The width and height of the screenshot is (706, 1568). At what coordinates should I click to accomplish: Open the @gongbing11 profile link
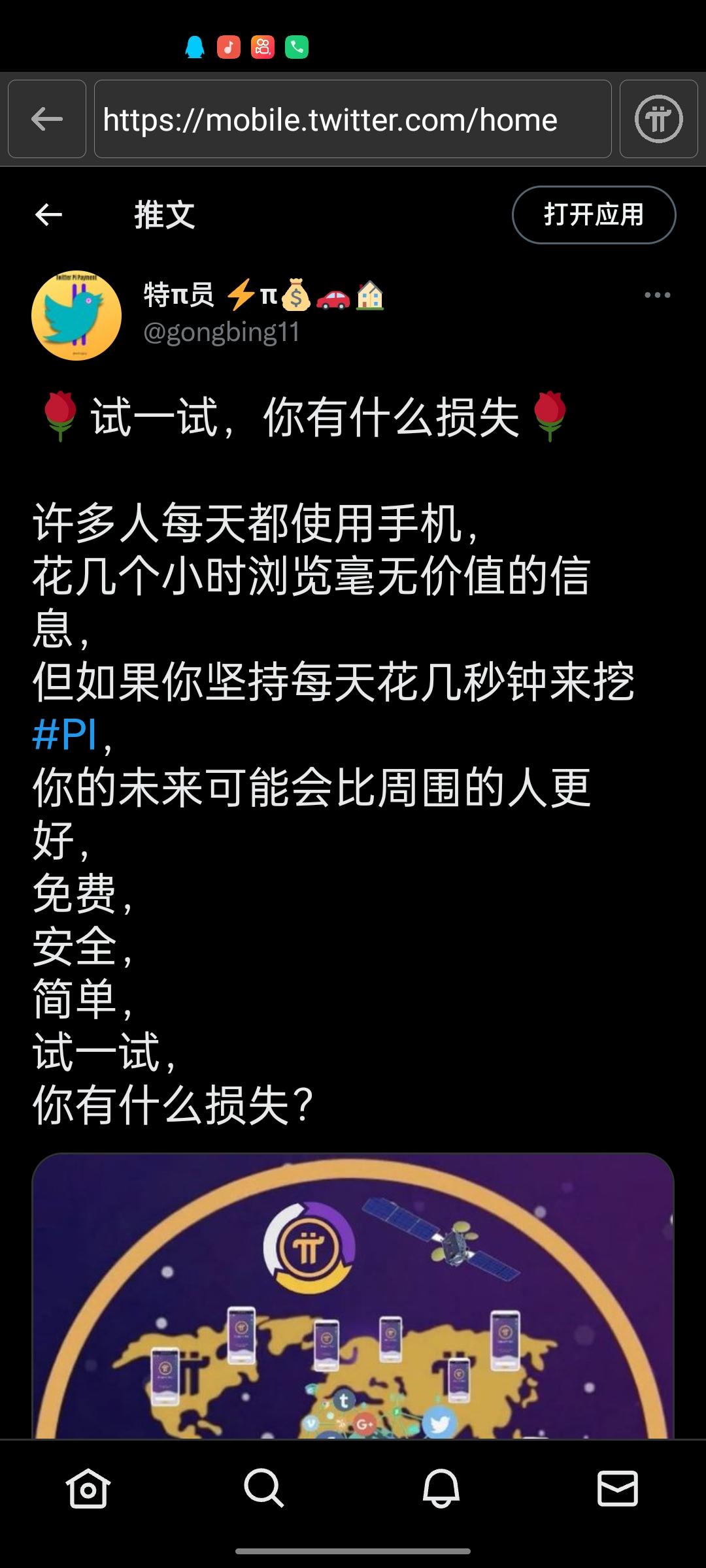coord(222,333)
